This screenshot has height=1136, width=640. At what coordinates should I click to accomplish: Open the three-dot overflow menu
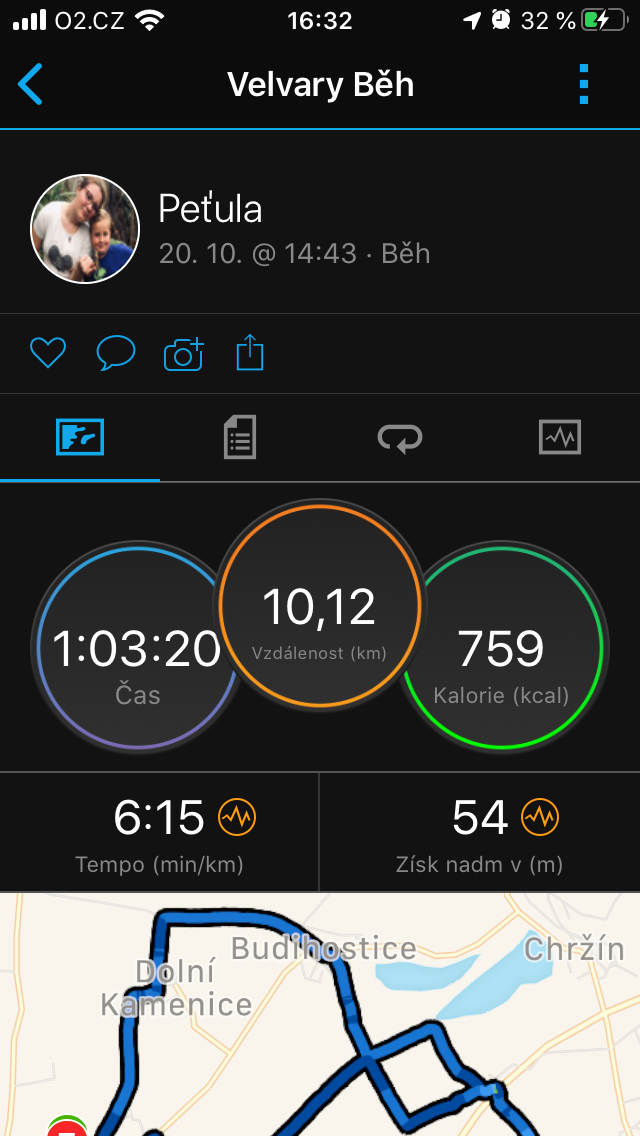click(584, 84)
